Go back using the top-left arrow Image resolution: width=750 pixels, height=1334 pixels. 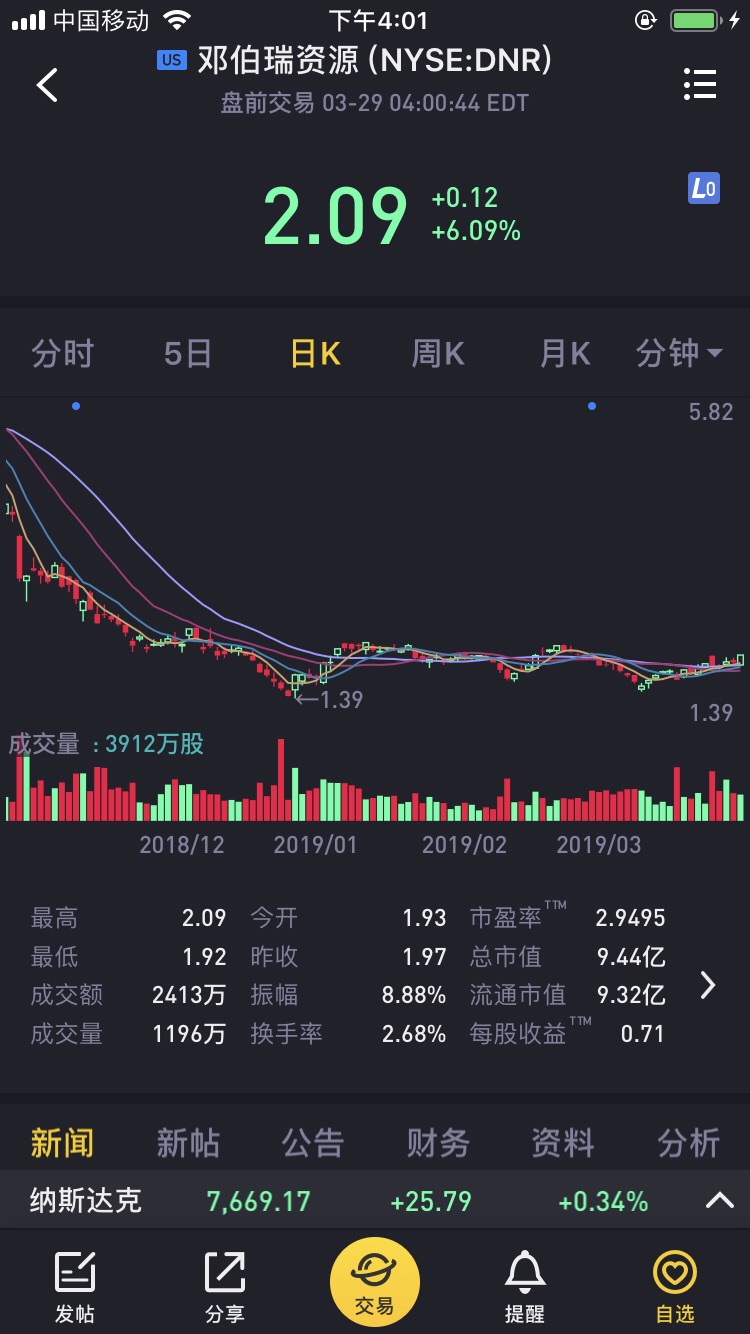[47, 85]
